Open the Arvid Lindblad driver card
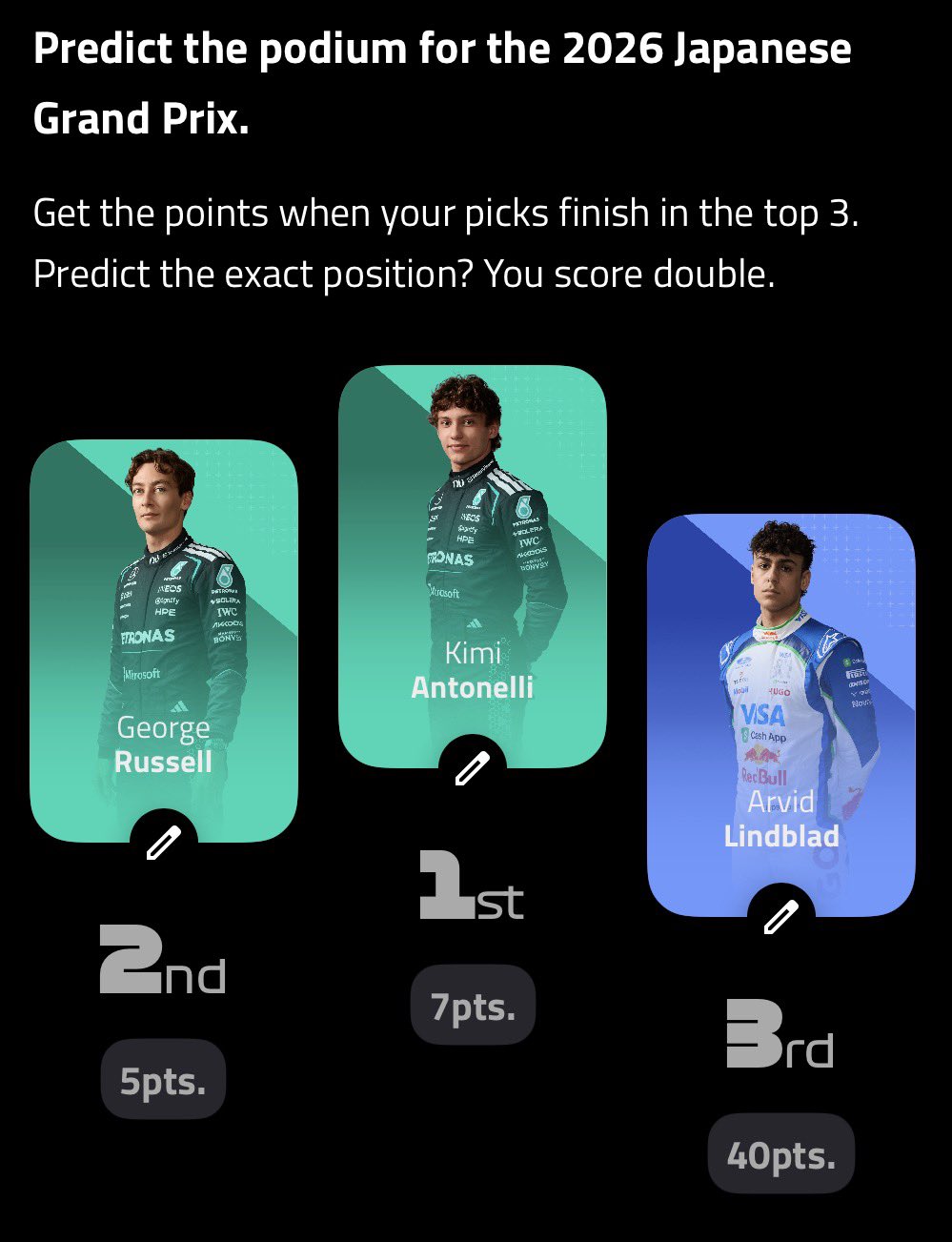The height and width of the screenshot is (1242, 952). point(780,705)
